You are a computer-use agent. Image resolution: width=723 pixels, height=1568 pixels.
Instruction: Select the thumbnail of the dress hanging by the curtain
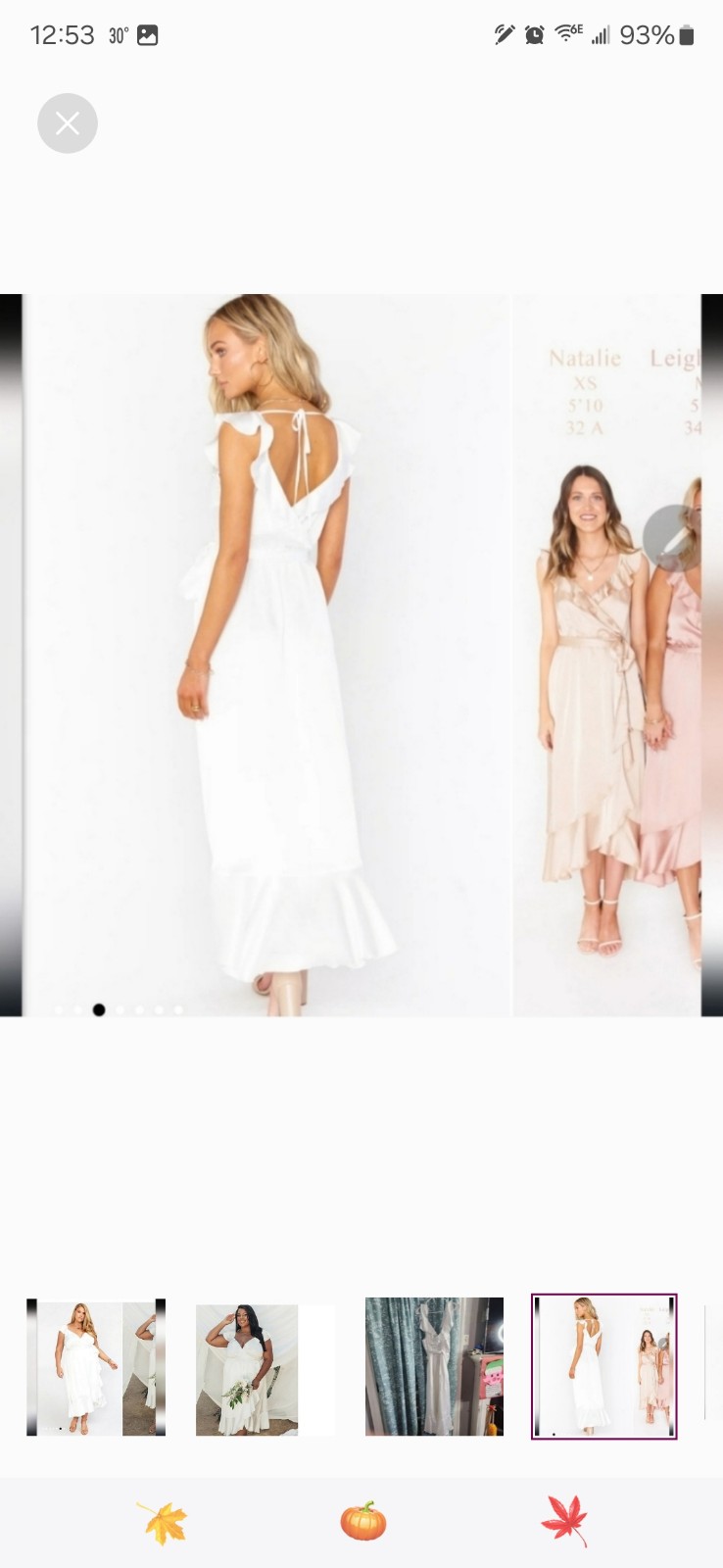click(x=434, y=1366)
